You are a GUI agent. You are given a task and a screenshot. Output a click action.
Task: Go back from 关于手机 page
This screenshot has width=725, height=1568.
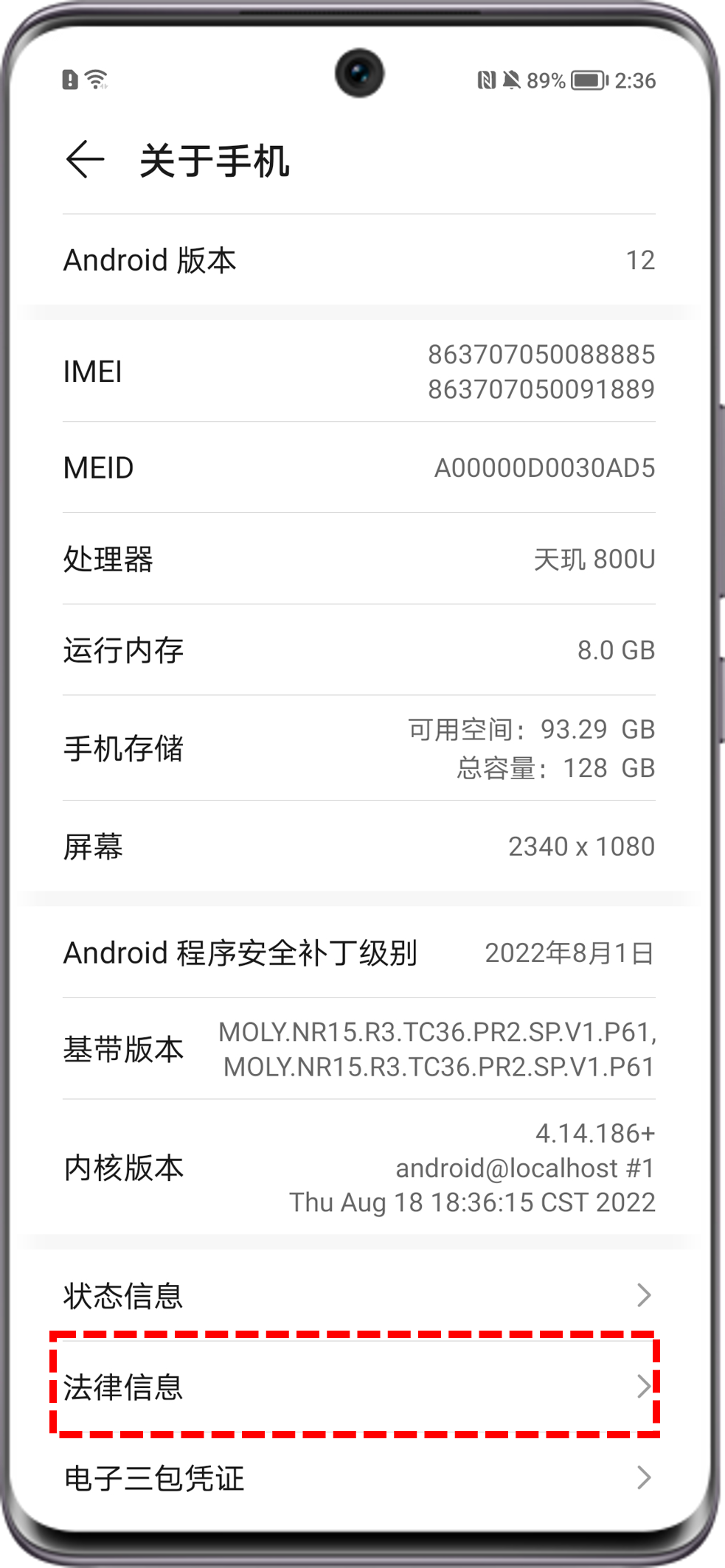tap(85, 159)
